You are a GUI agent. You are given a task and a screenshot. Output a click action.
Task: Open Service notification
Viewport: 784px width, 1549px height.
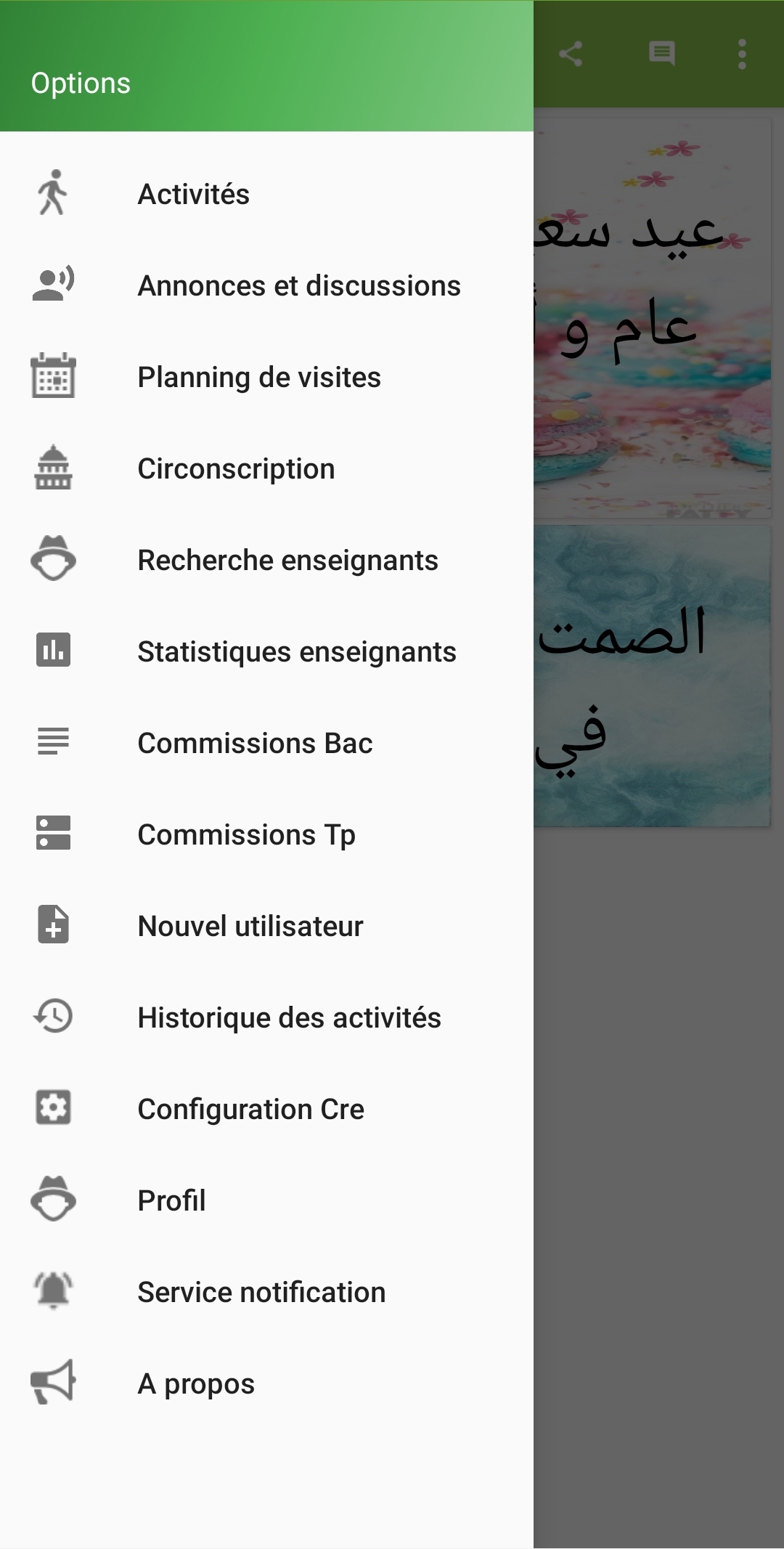(266, 1292)
